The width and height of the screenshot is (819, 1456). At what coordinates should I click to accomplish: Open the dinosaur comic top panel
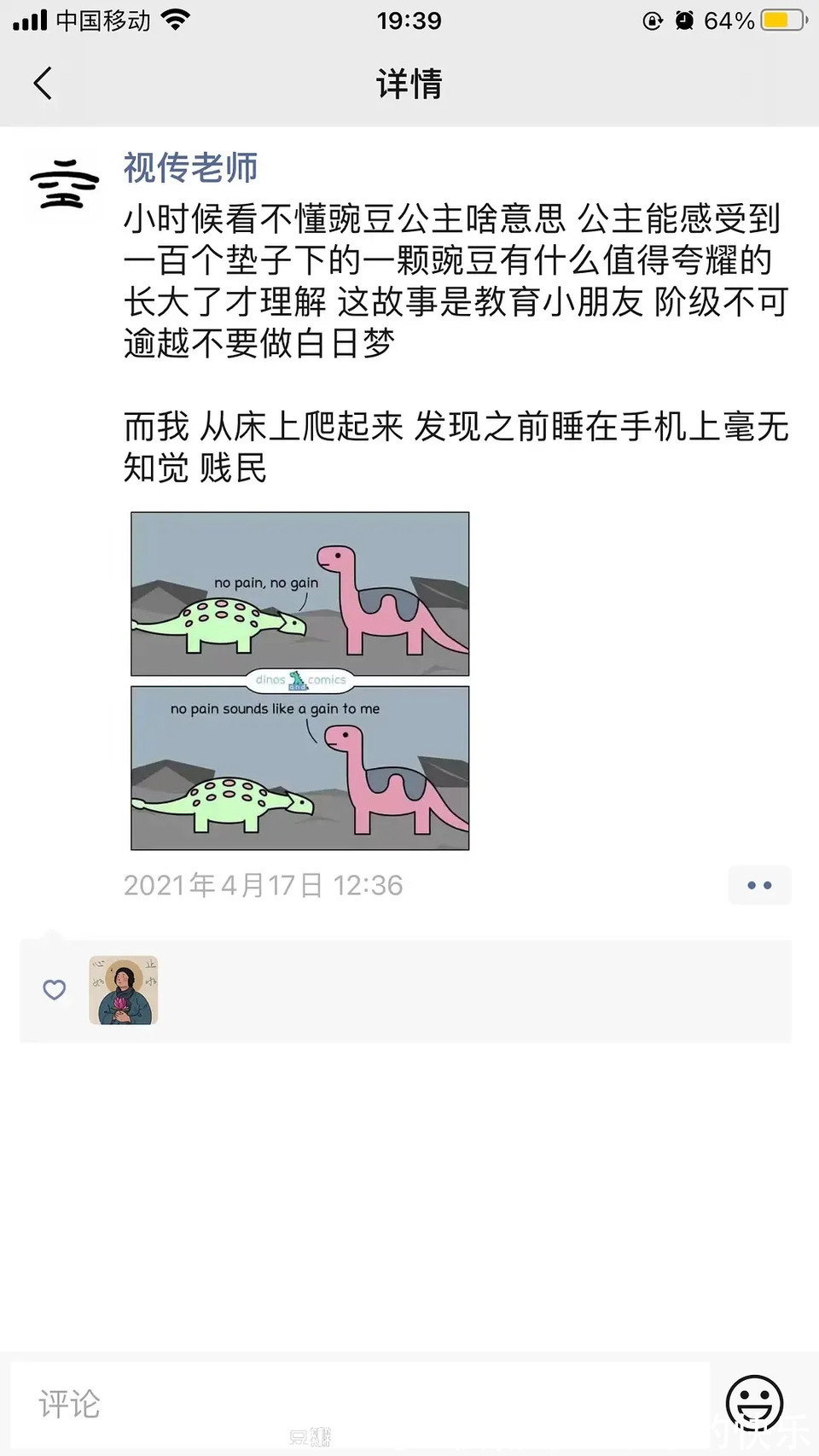coord(299,593)
